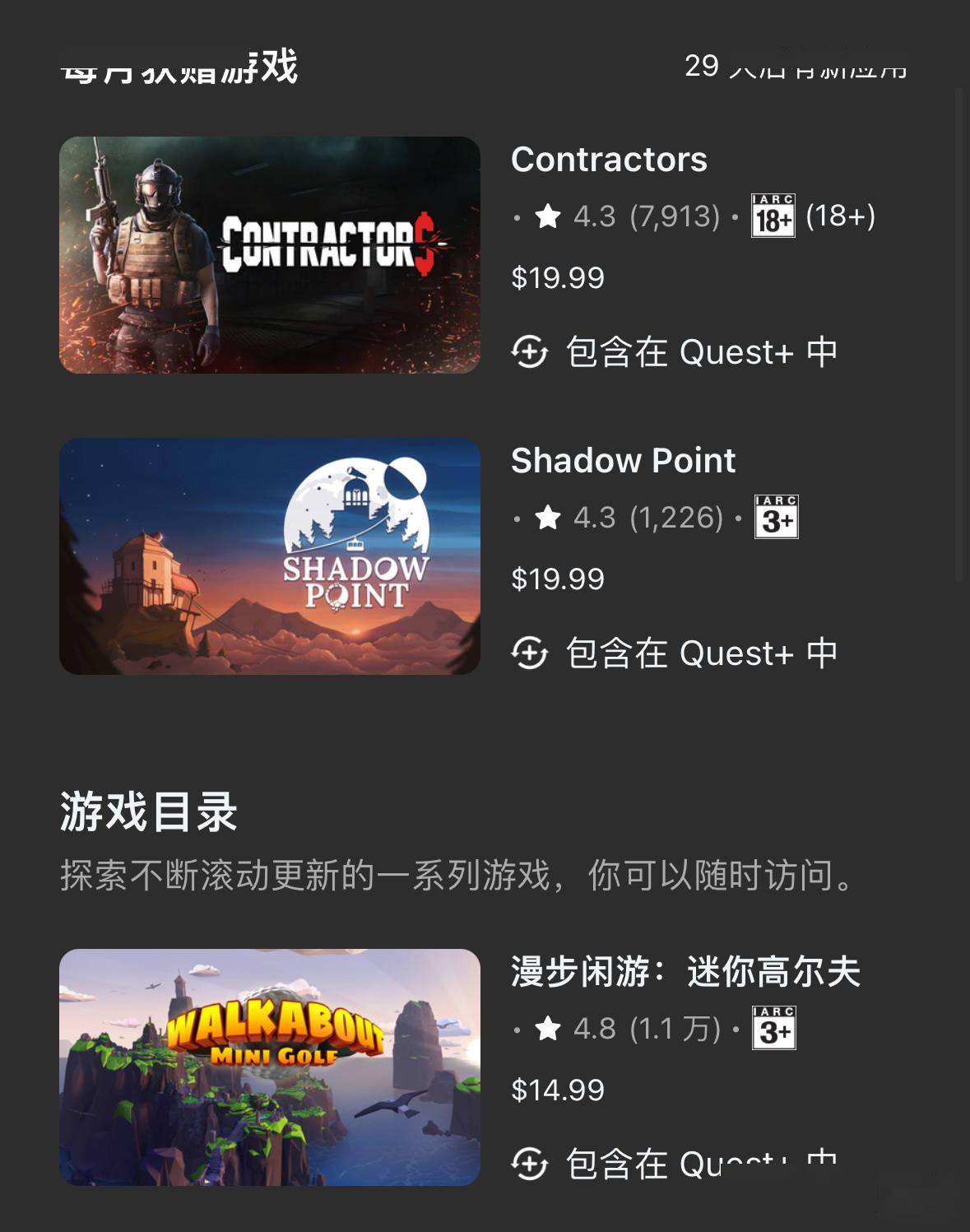The height and width of the screenshot is (1232, 970).
Task: Open the Walkabout Mini Golf card
Action: coord(269,1067)
